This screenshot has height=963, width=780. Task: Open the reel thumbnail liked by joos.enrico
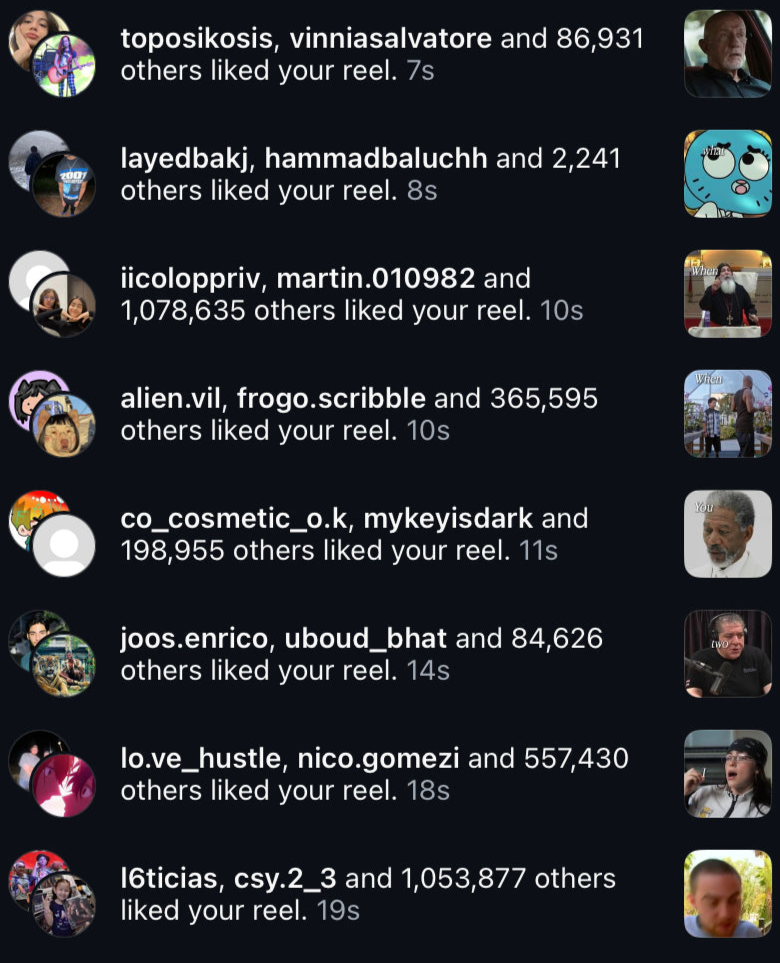click(x=727, y=654)
